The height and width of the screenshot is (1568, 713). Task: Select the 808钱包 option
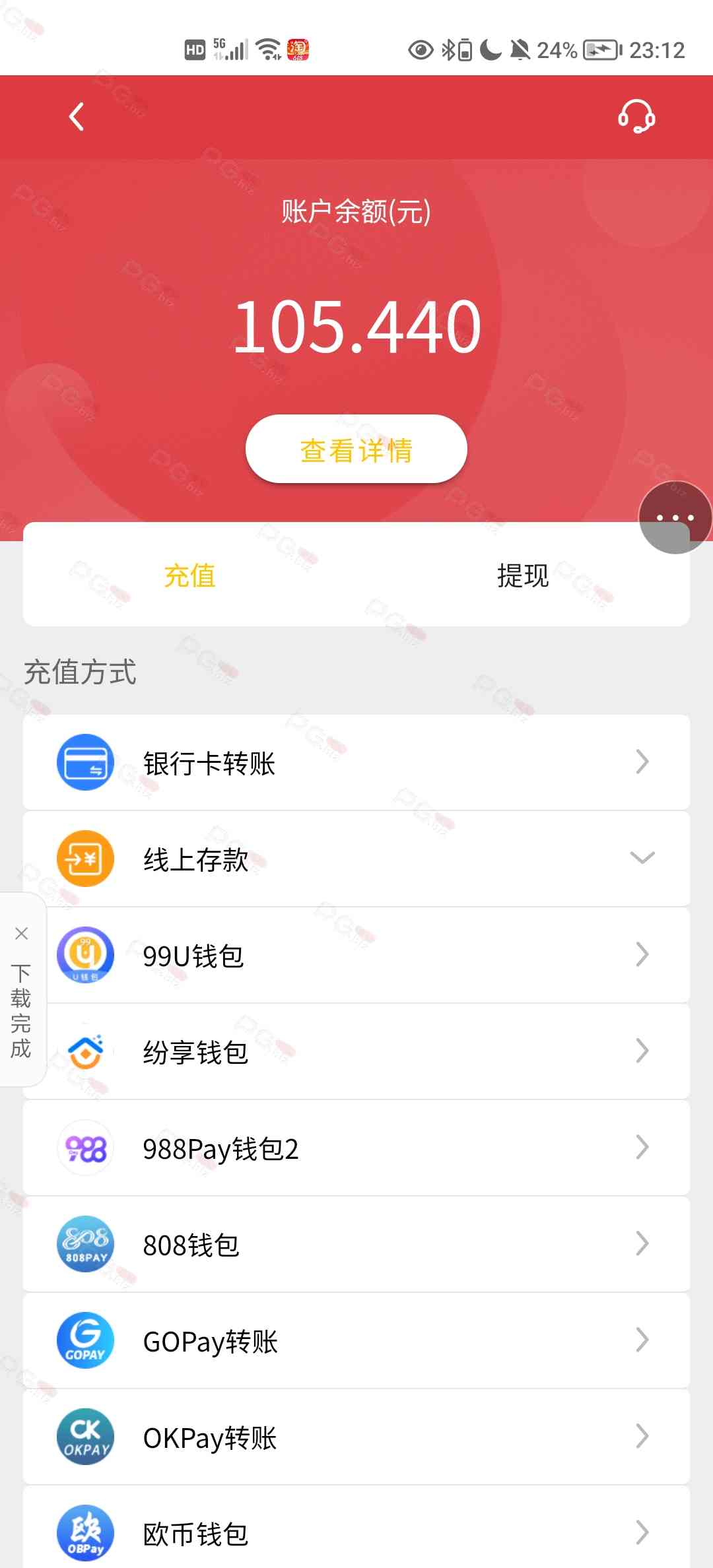click(x=356, y=1244)
